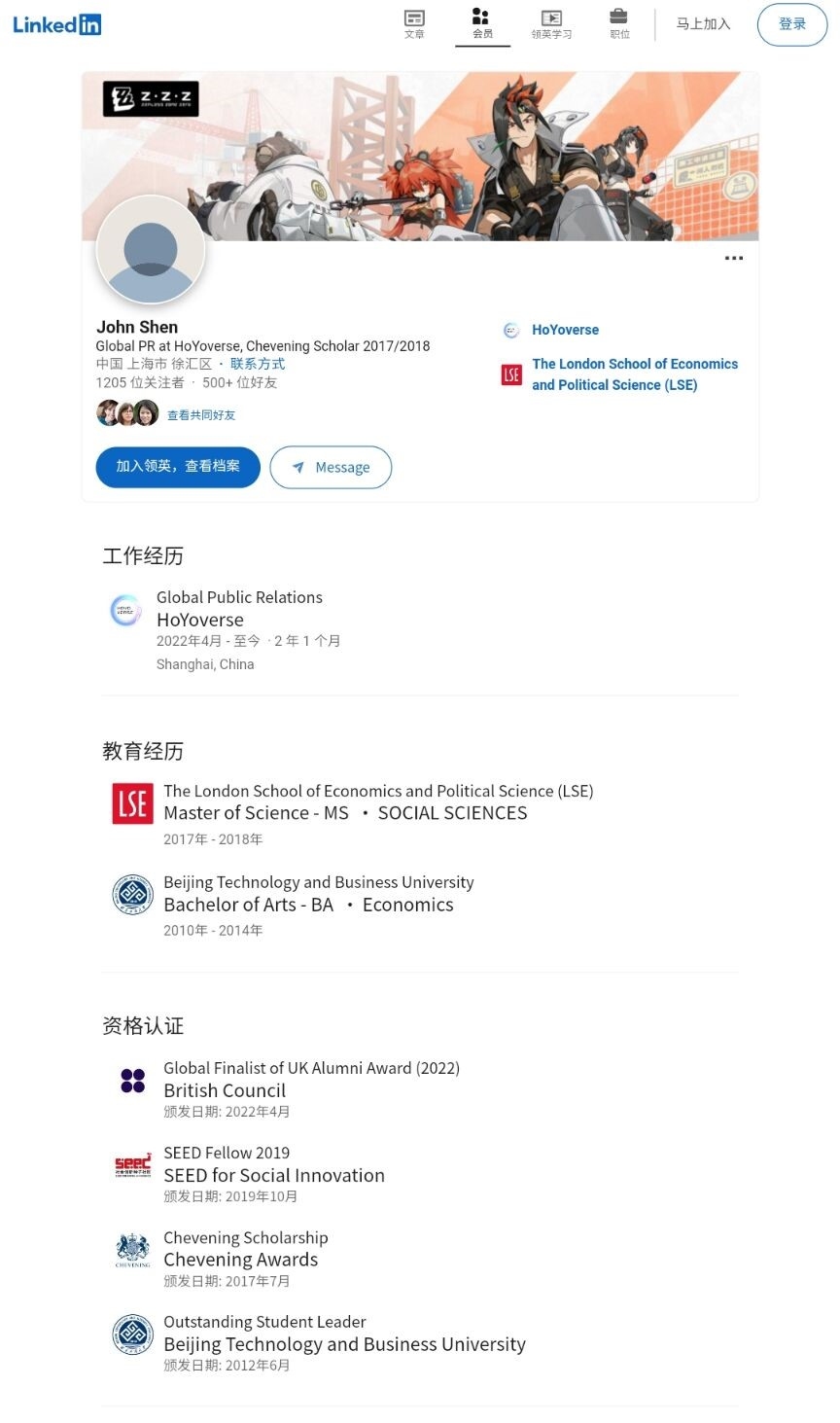Go to the 职位 (Jobs) tab
This screenshot has height=1423, width=840.
point(619,23)
